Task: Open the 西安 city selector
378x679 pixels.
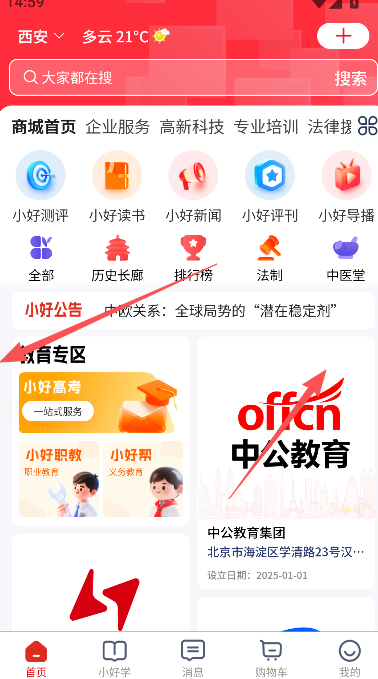Action: [x=41, y=37]
